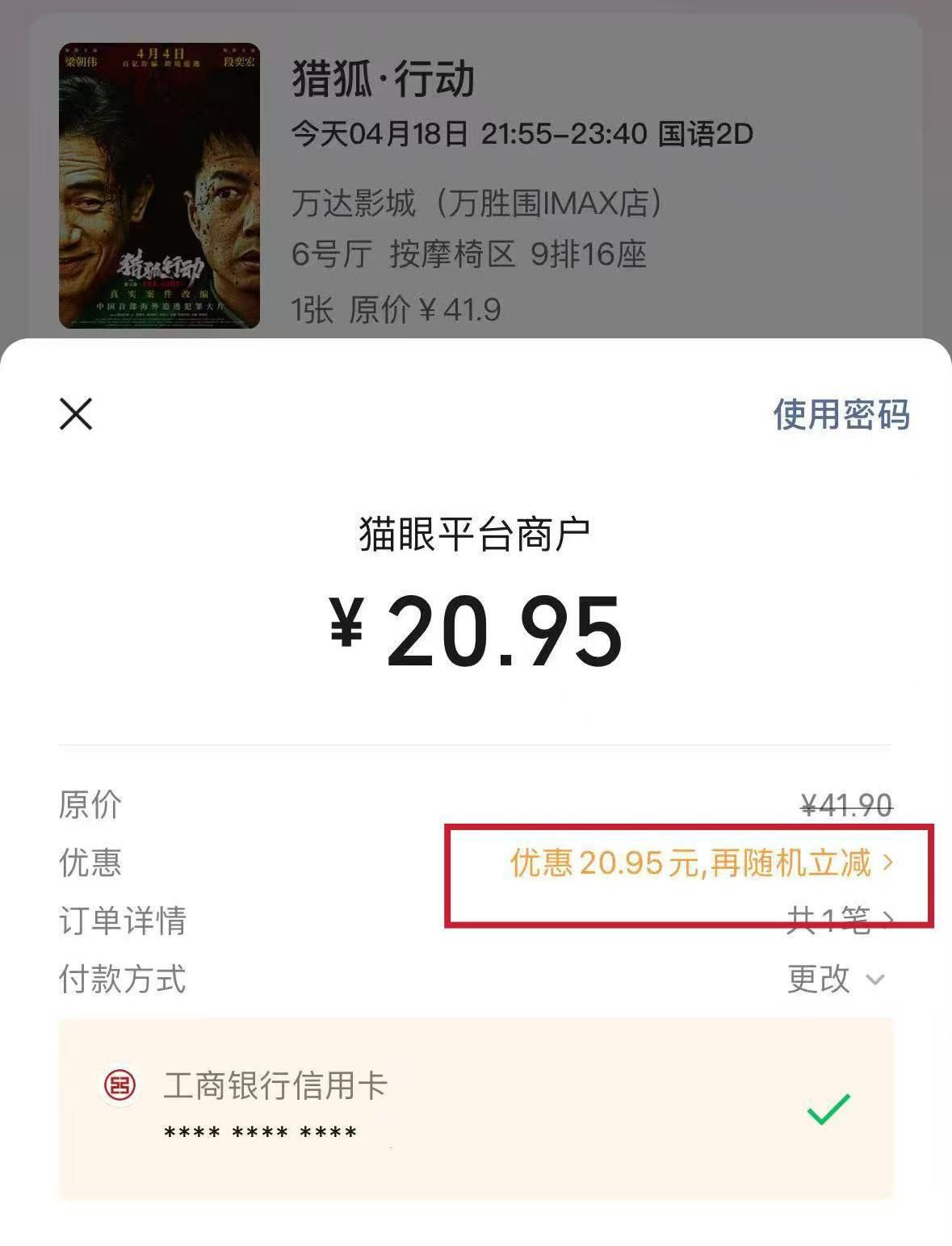The width and height of the screenshot is (952, 1246).
Task: Click the masked card number field
Action: tap(260, 1130)
